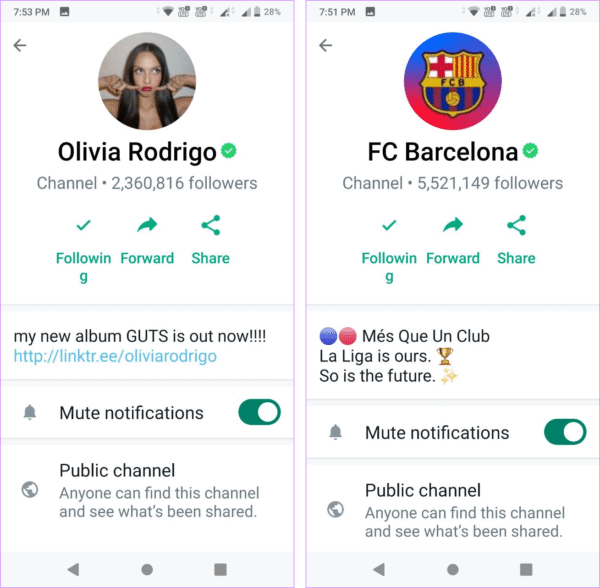The image size is (600, 588).
Task: Open Public channel info under Olivia Rodrigo
Action: tap(158, 490)
